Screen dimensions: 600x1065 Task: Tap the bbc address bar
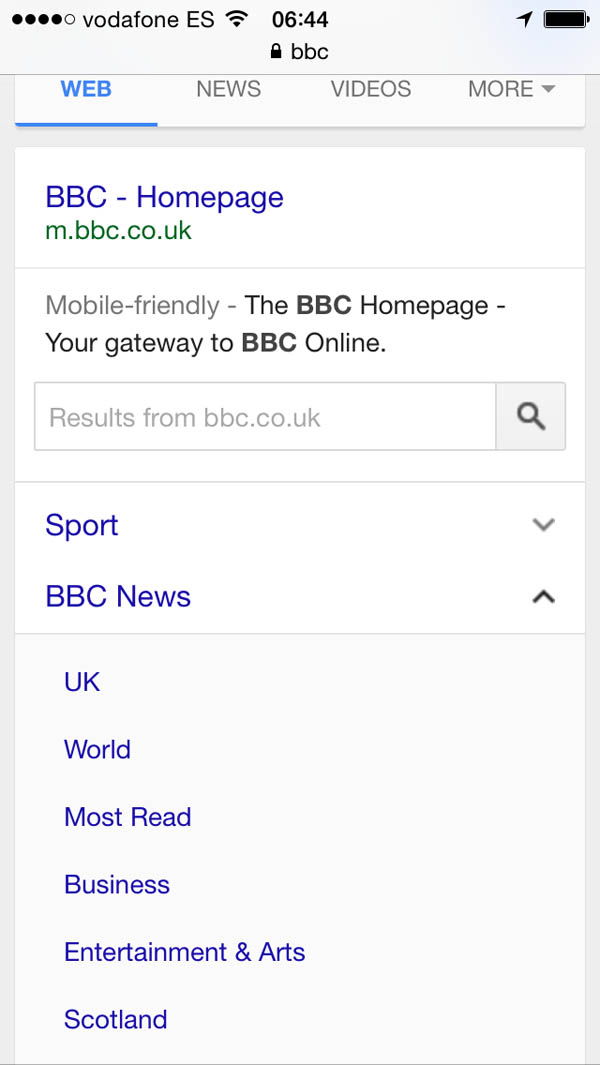click(x=300, y=52)
